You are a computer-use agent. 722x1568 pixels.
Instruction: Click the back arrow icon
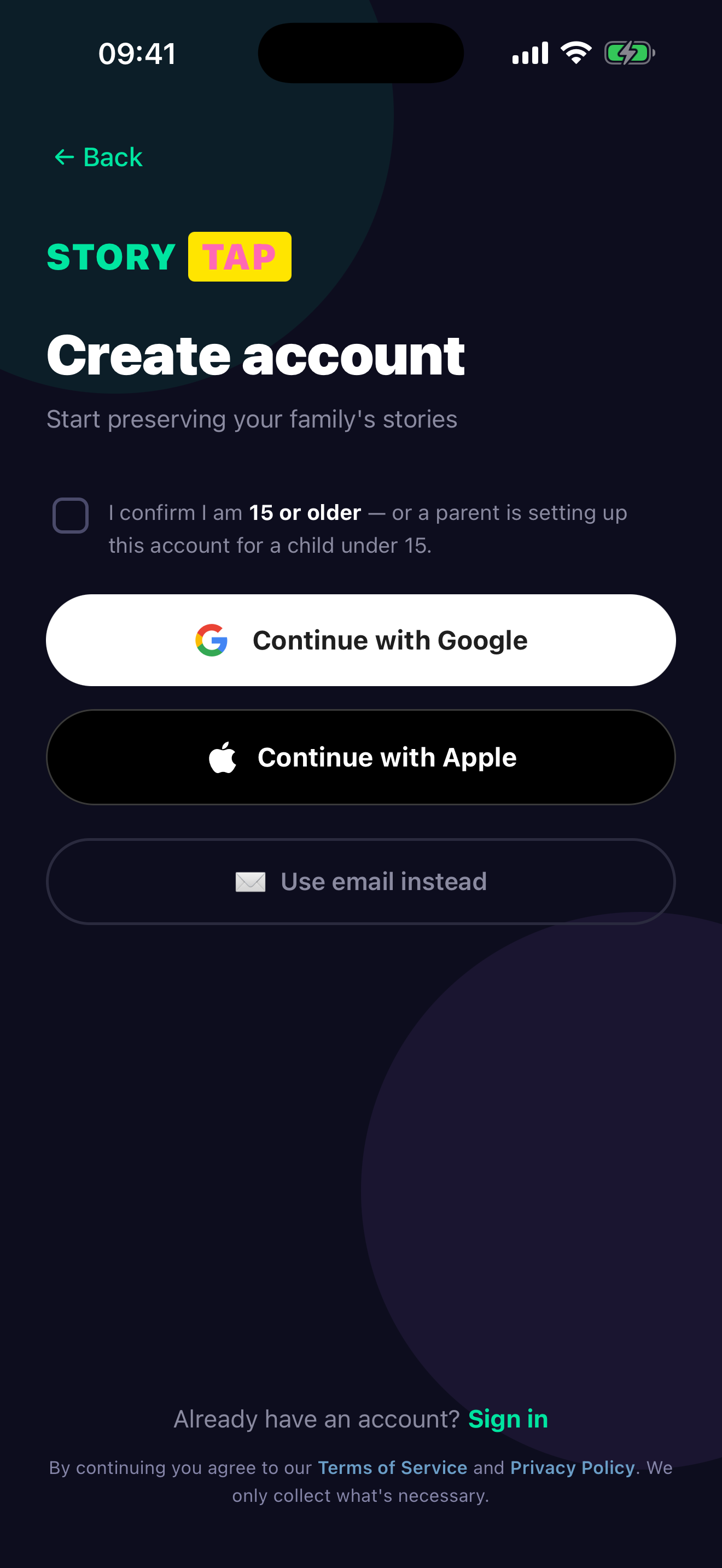coord(64,157)
